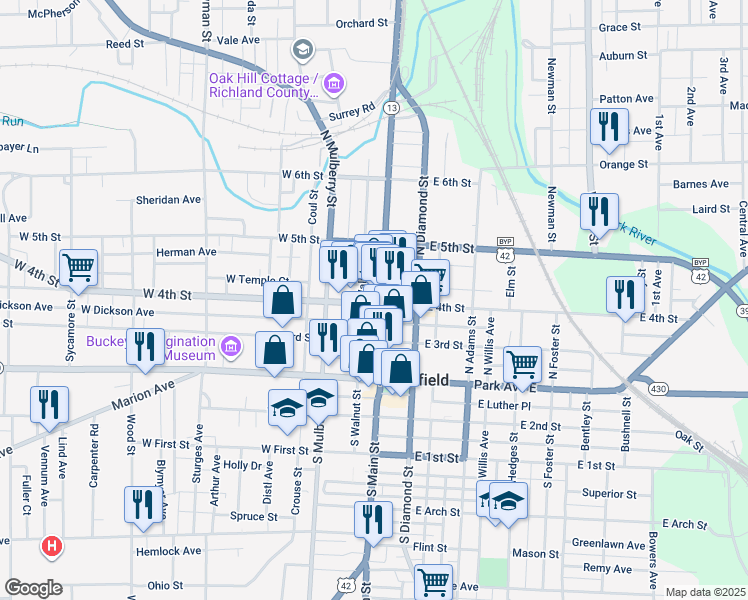Tap the school marker near Vale Ave
The height and width of the screenshot is (600, 748).
302,50
